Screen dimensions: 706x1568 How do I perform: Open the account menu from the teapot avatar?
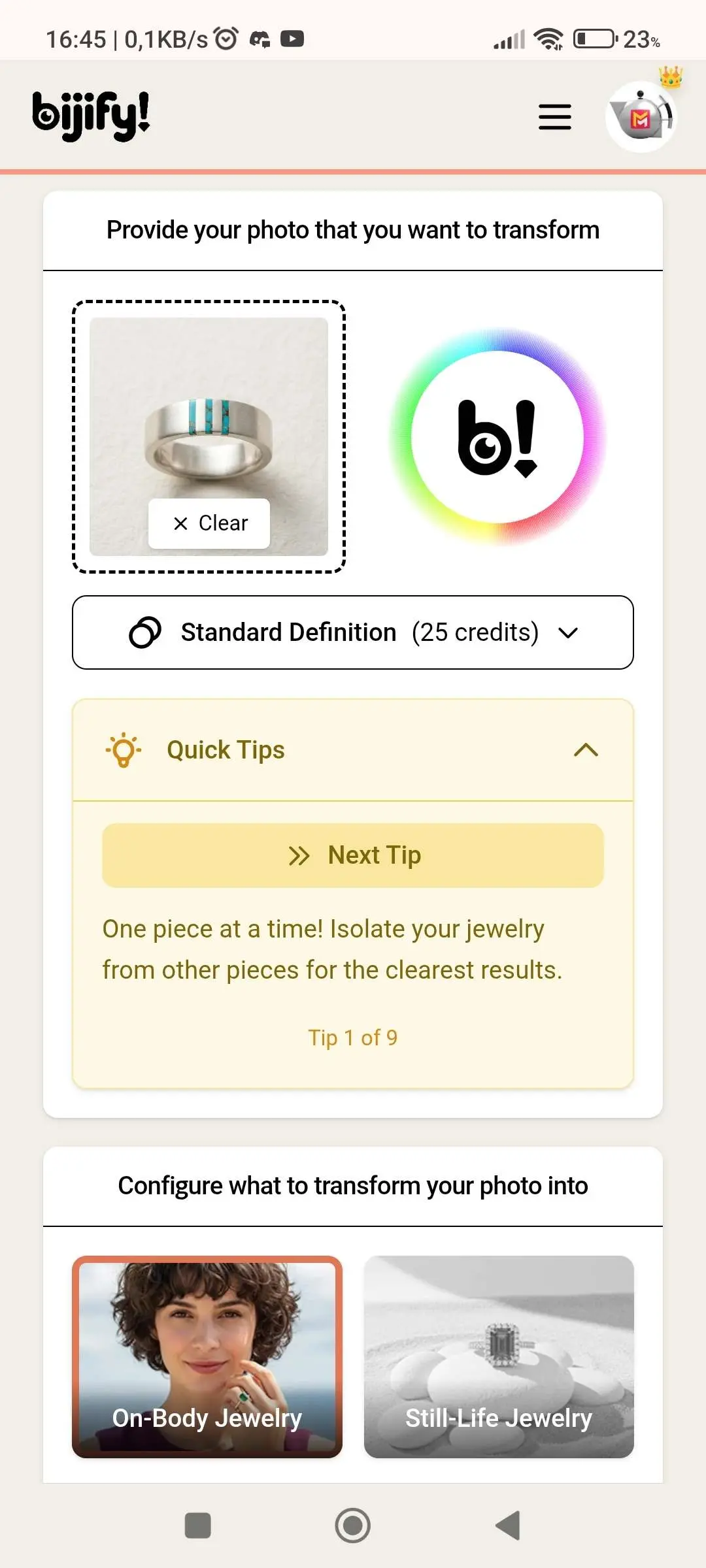click(x=640, y=116)
